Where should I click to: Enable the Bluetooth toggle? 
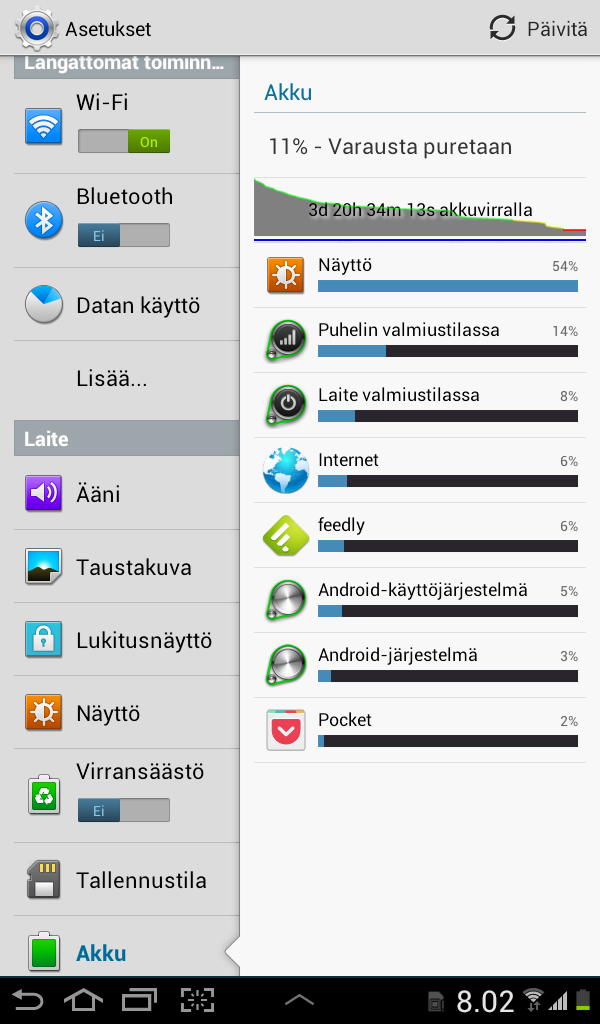(x=124, y=235)
